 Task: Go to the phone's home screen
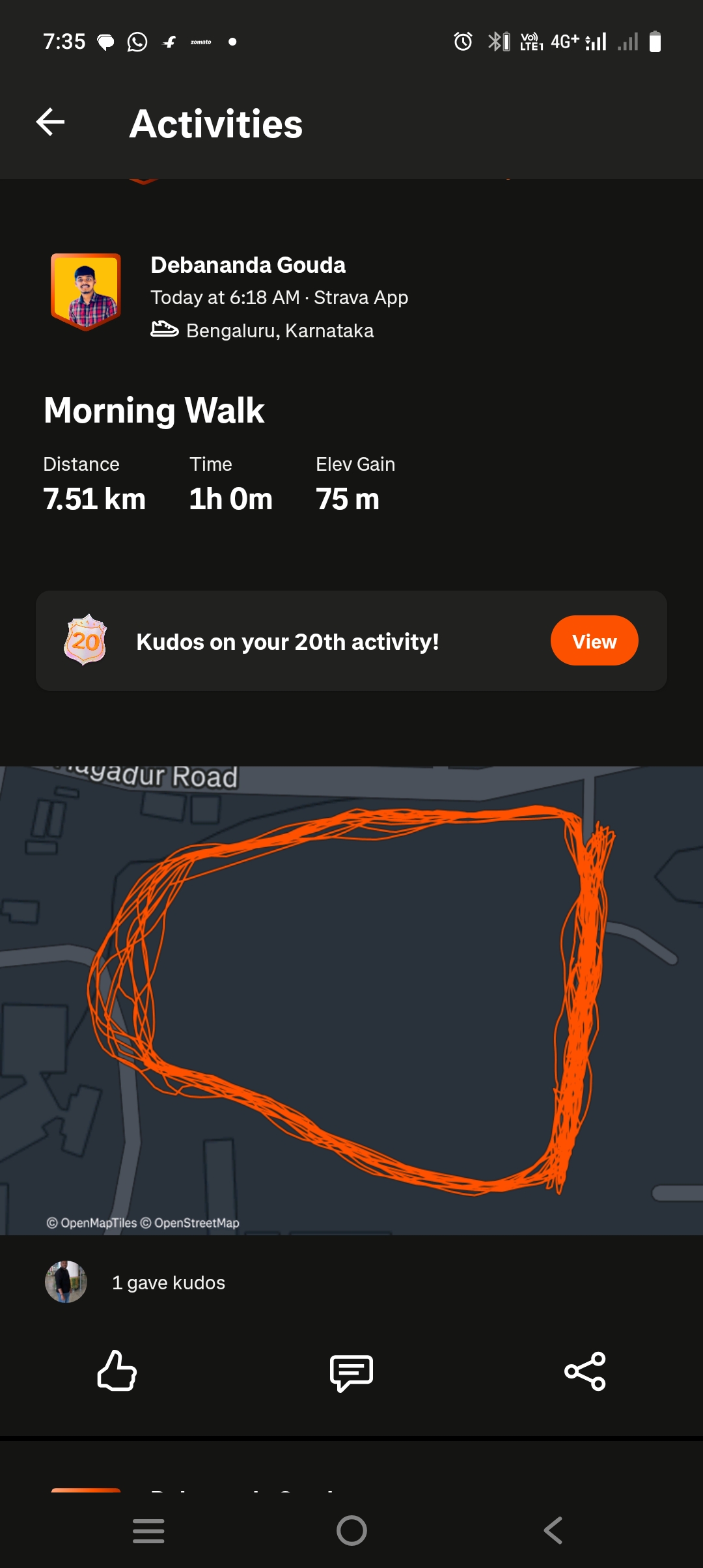pyautogui.click(x=351, y=1530)
